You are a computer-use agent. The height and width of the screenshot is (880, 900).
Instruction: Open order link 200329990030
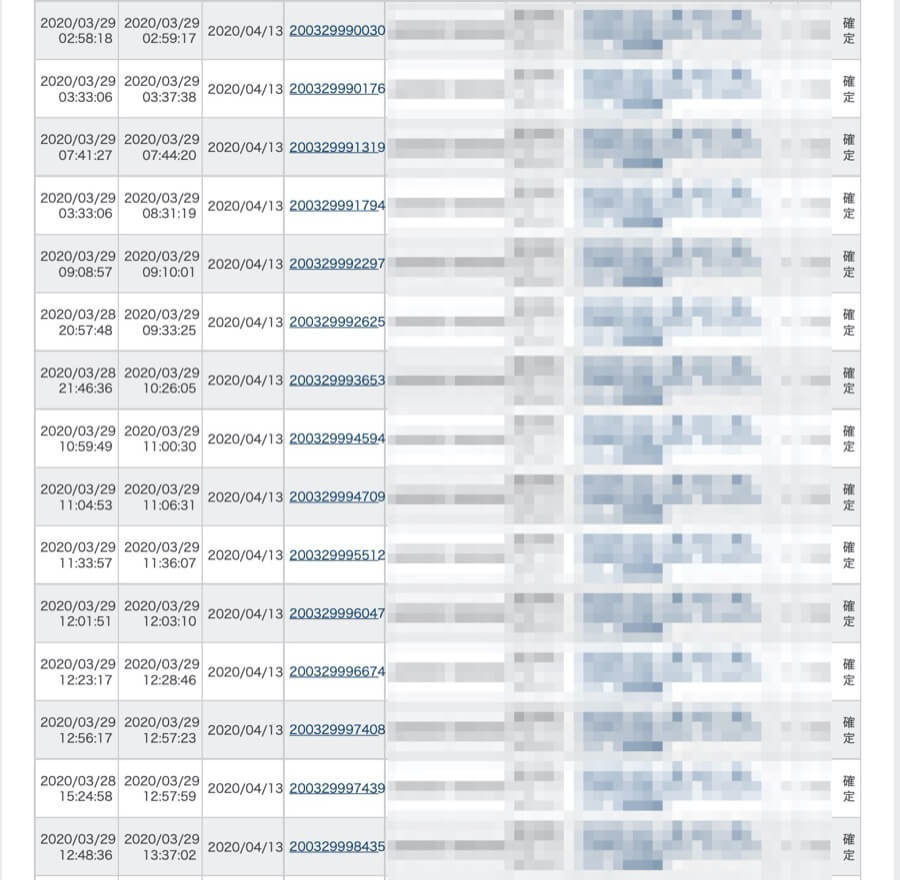337,31
